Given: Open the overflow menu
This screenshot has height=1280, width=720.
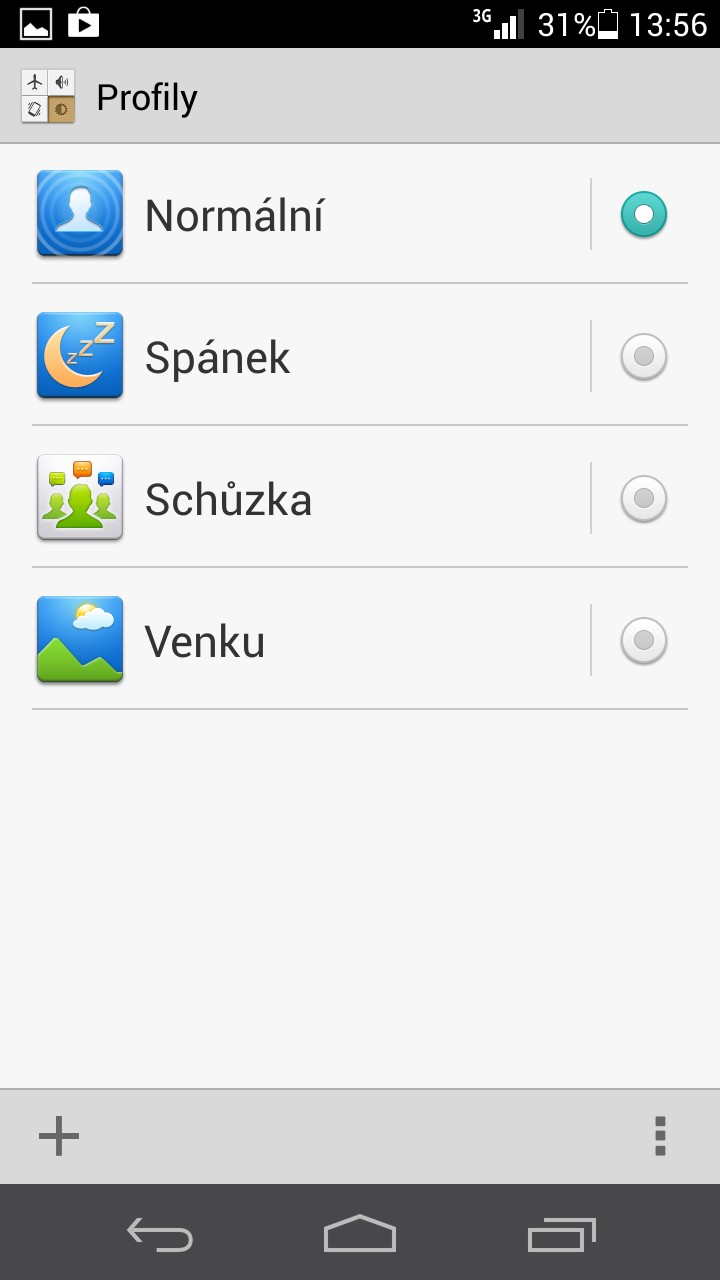Looking at the screenshot, I should click(x=660, y=1136).
